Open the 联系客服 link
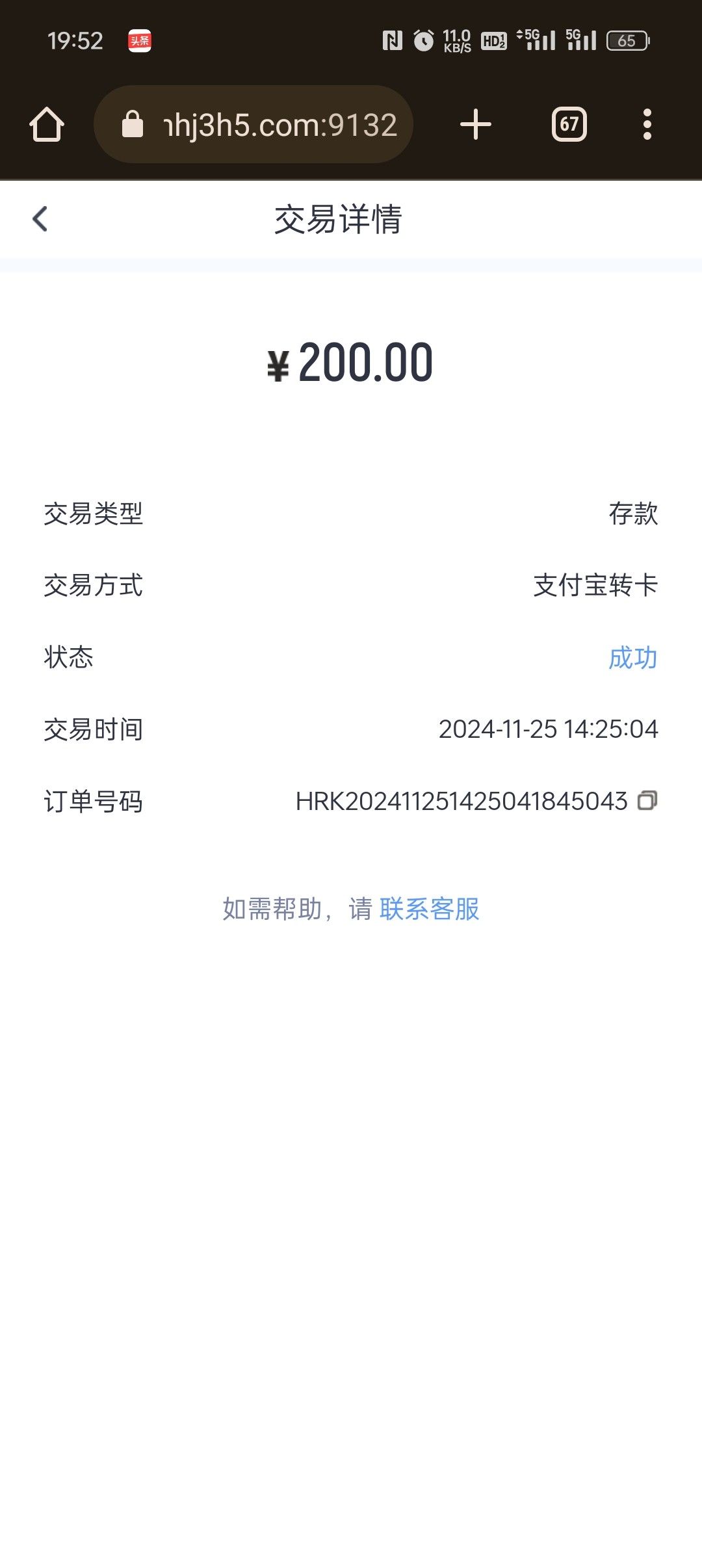Viewport: 702px width, 1568px height. coord(429,909)
